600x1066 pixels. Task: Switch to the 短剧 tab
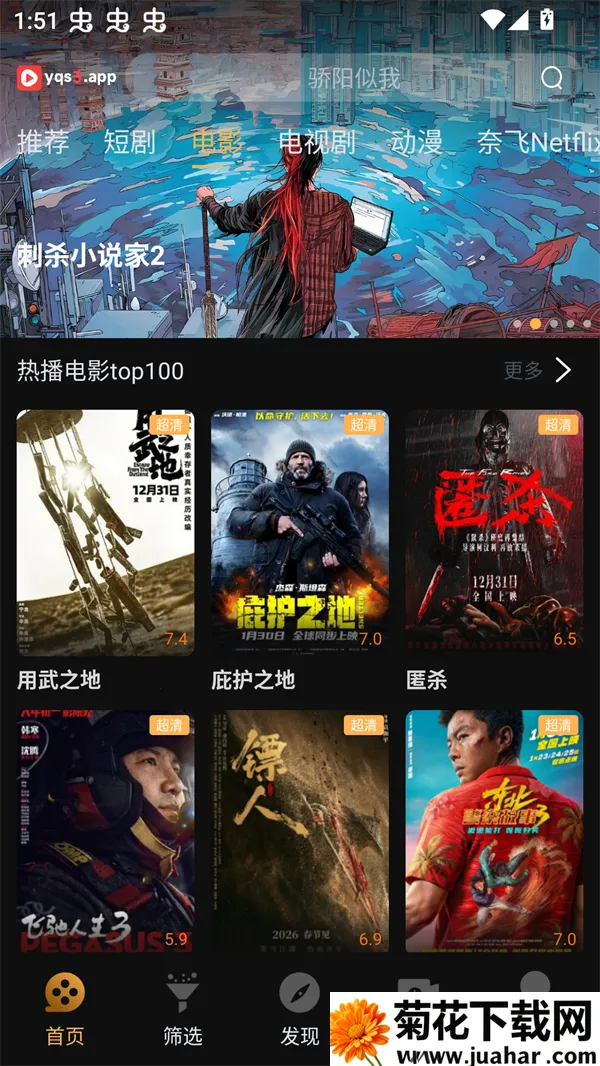point(130,142)
